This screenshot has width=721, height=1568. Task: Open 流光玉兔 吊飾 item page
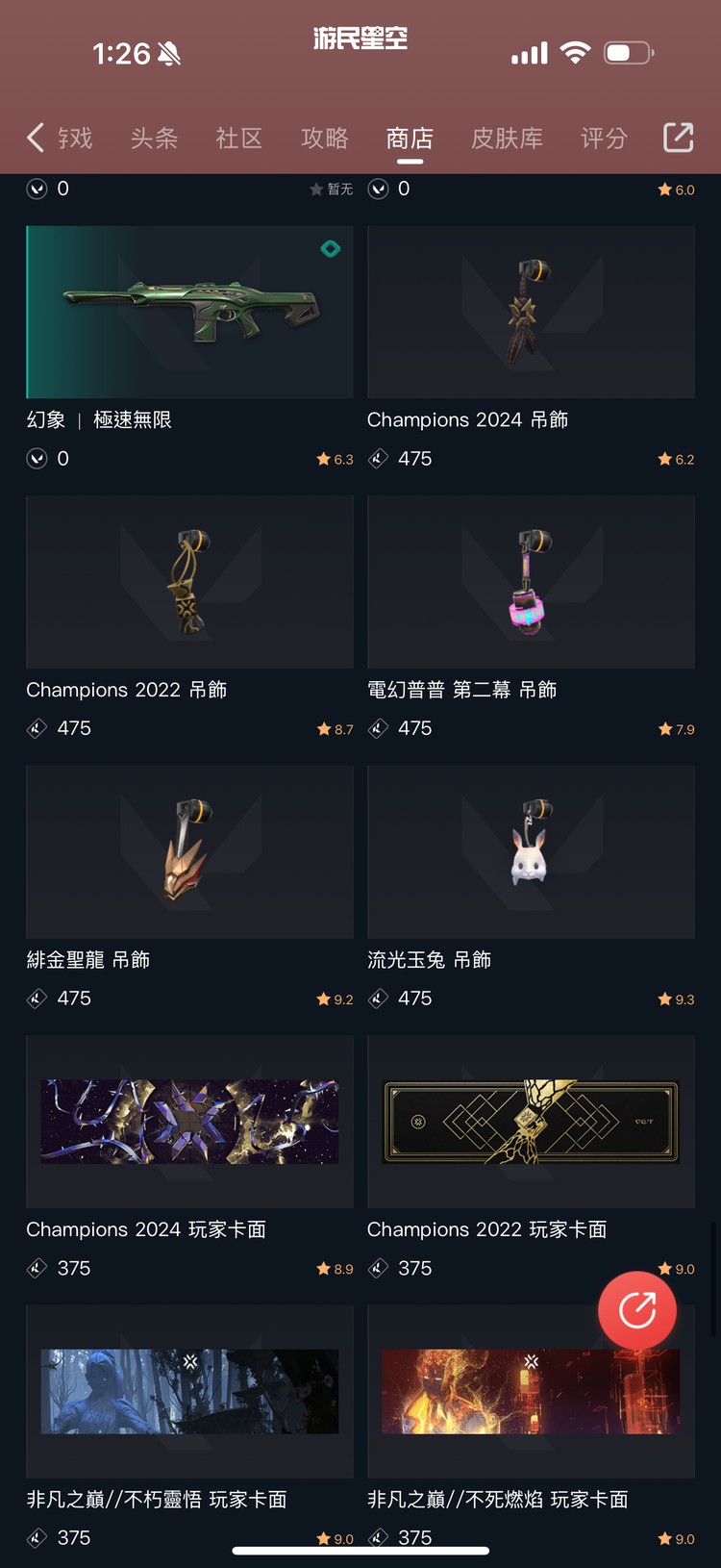(x=531, y=852)
